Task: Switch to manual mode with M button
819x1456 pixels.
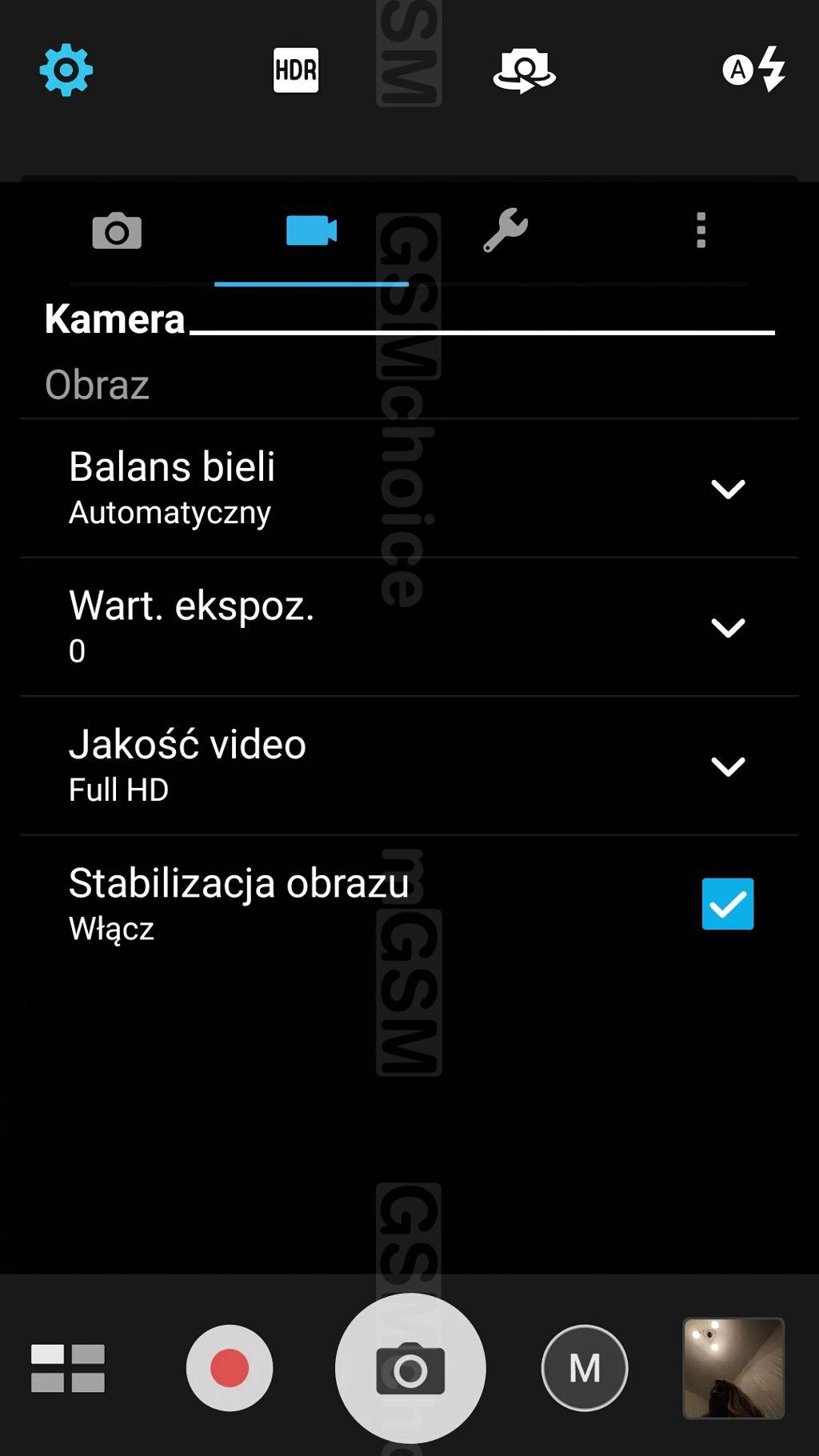Action: pyautogui.click(x=585, y=1368)
